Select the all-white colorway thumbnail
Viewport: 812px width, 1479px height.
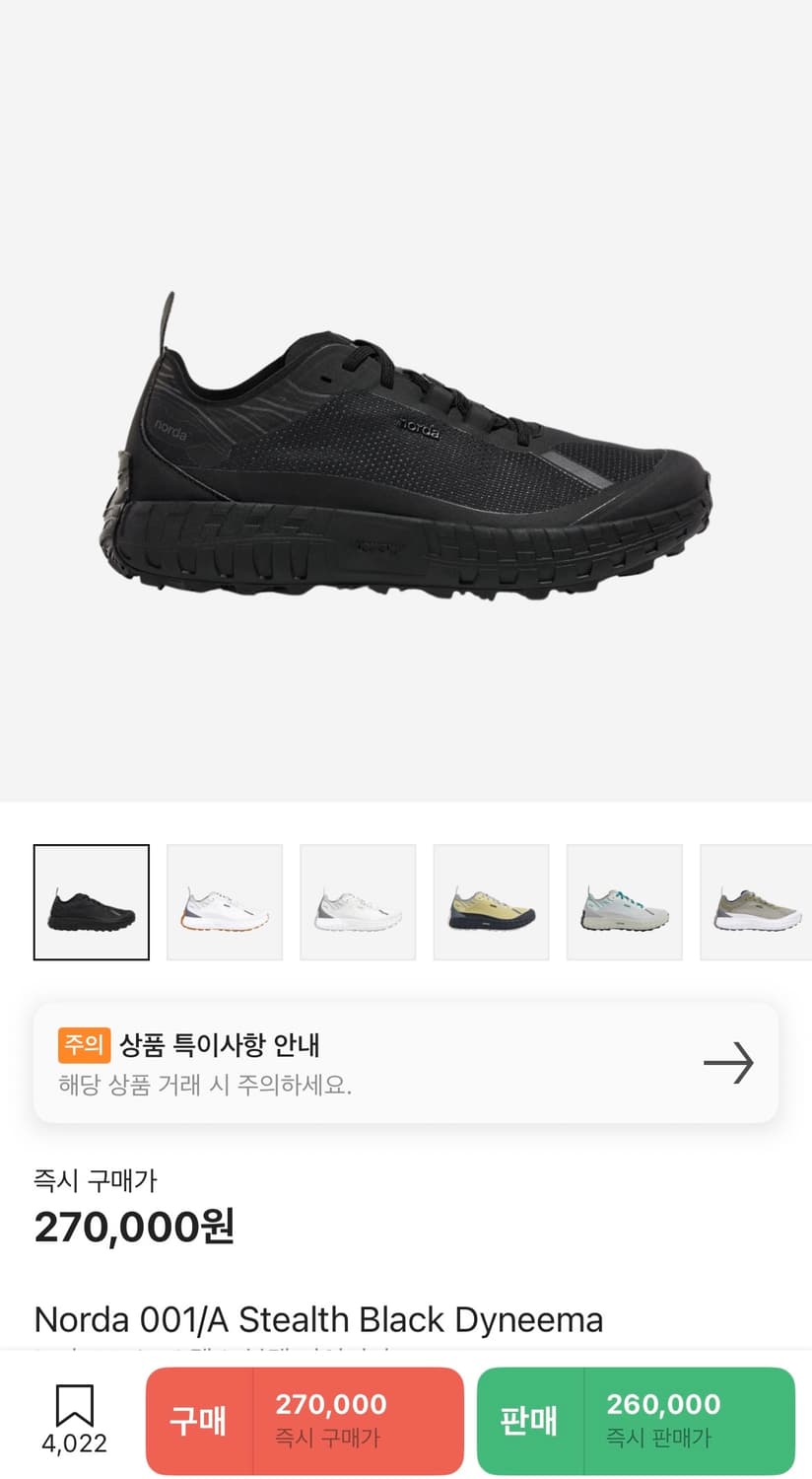pyautogui.click(x=358, y=900)
